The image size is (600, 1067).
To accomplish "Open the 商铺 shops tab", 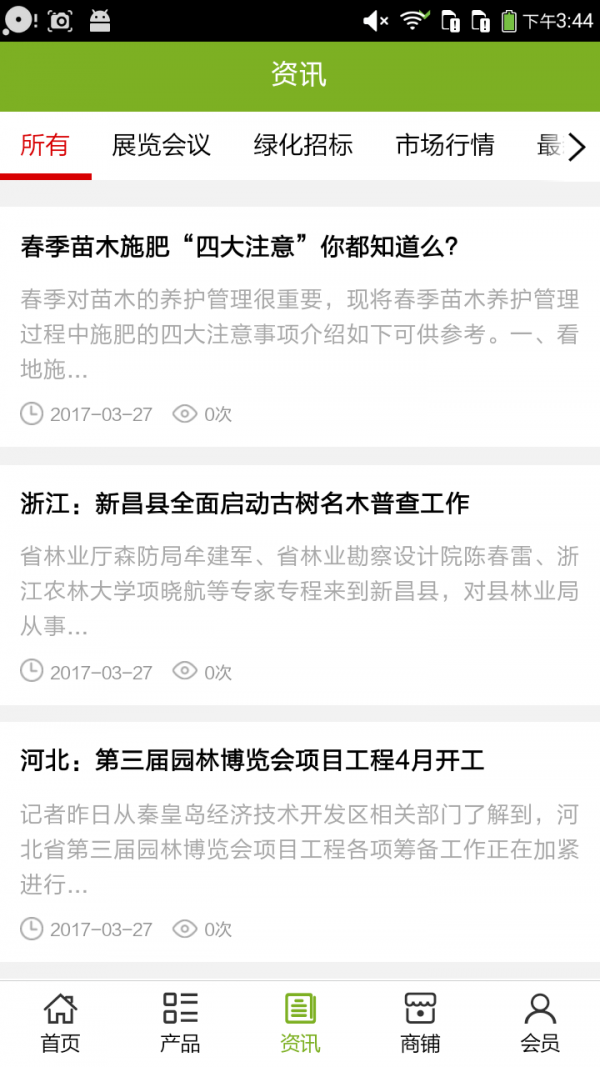I will [420, 1023].
